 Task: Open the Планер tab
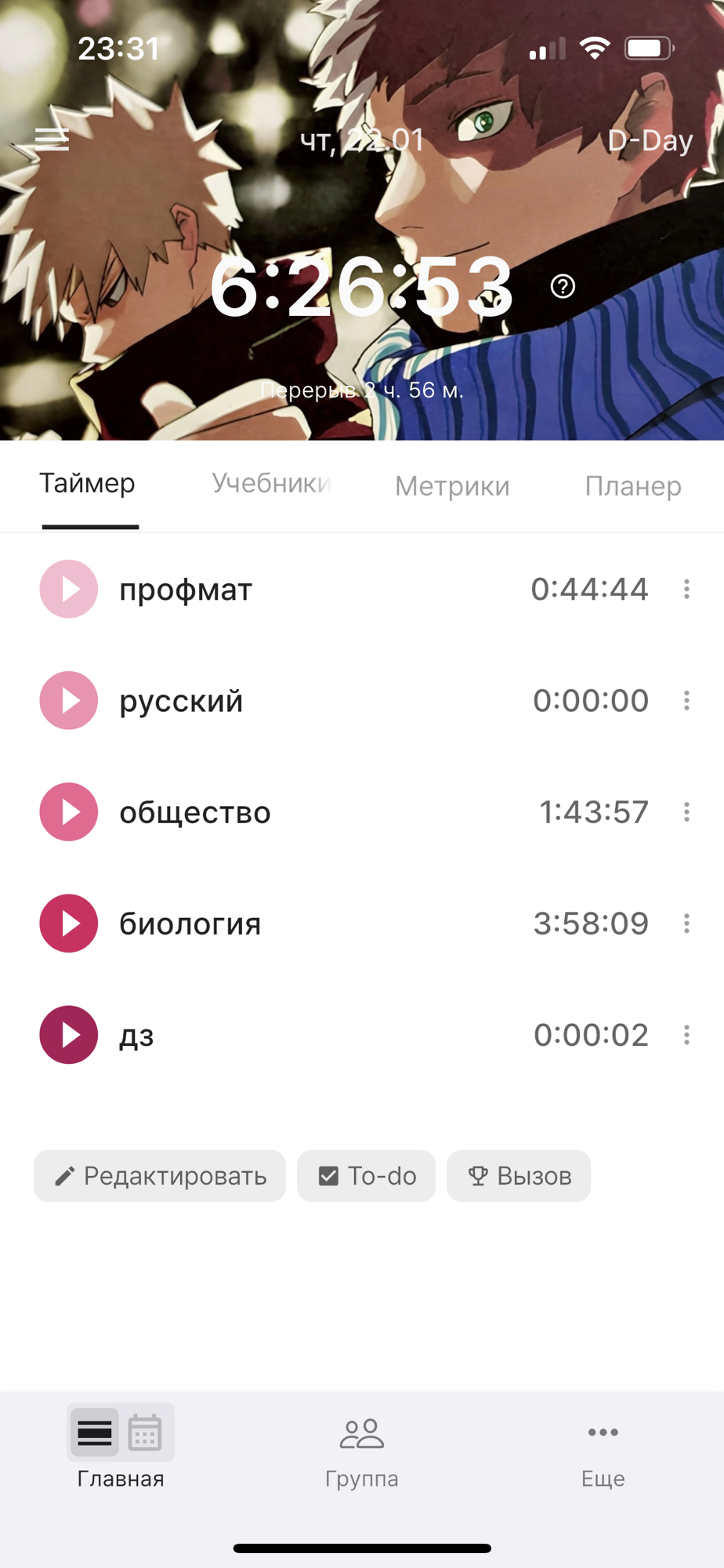coord(633,486)
